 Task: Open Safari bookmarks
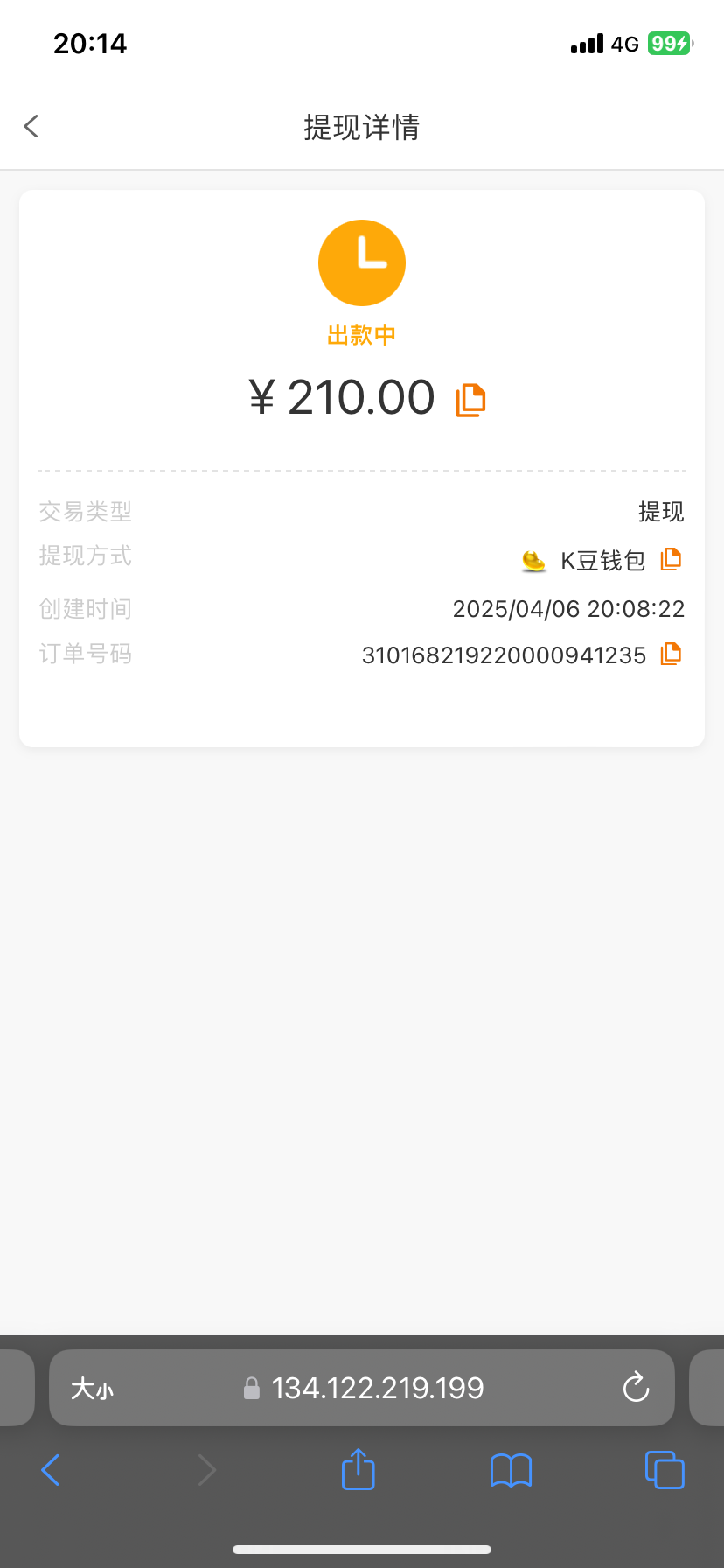pyautogui.click(x=512, y=1471)
